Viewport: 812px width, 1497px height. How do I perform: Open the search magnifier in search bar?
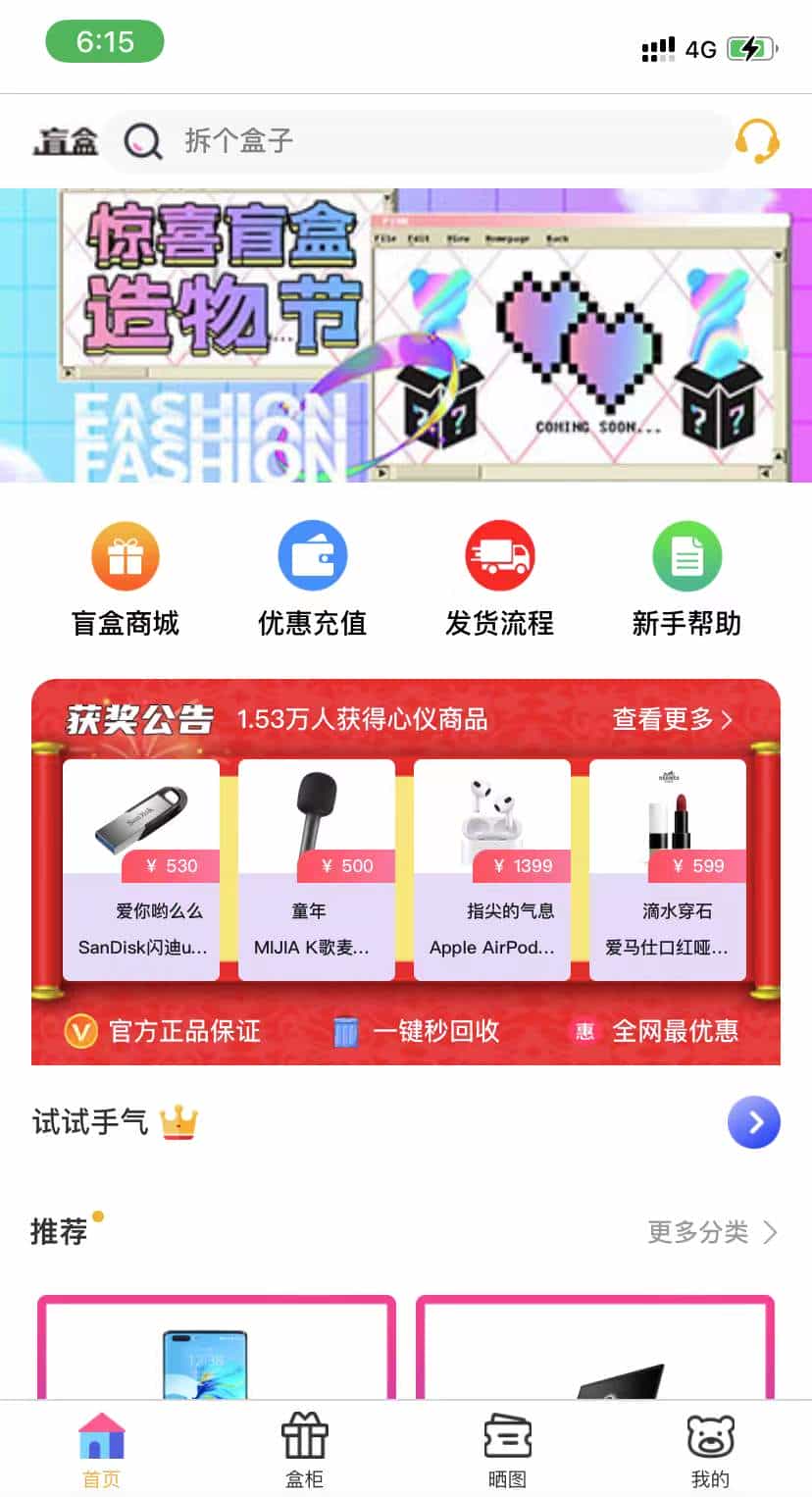[x=140, y=140]
